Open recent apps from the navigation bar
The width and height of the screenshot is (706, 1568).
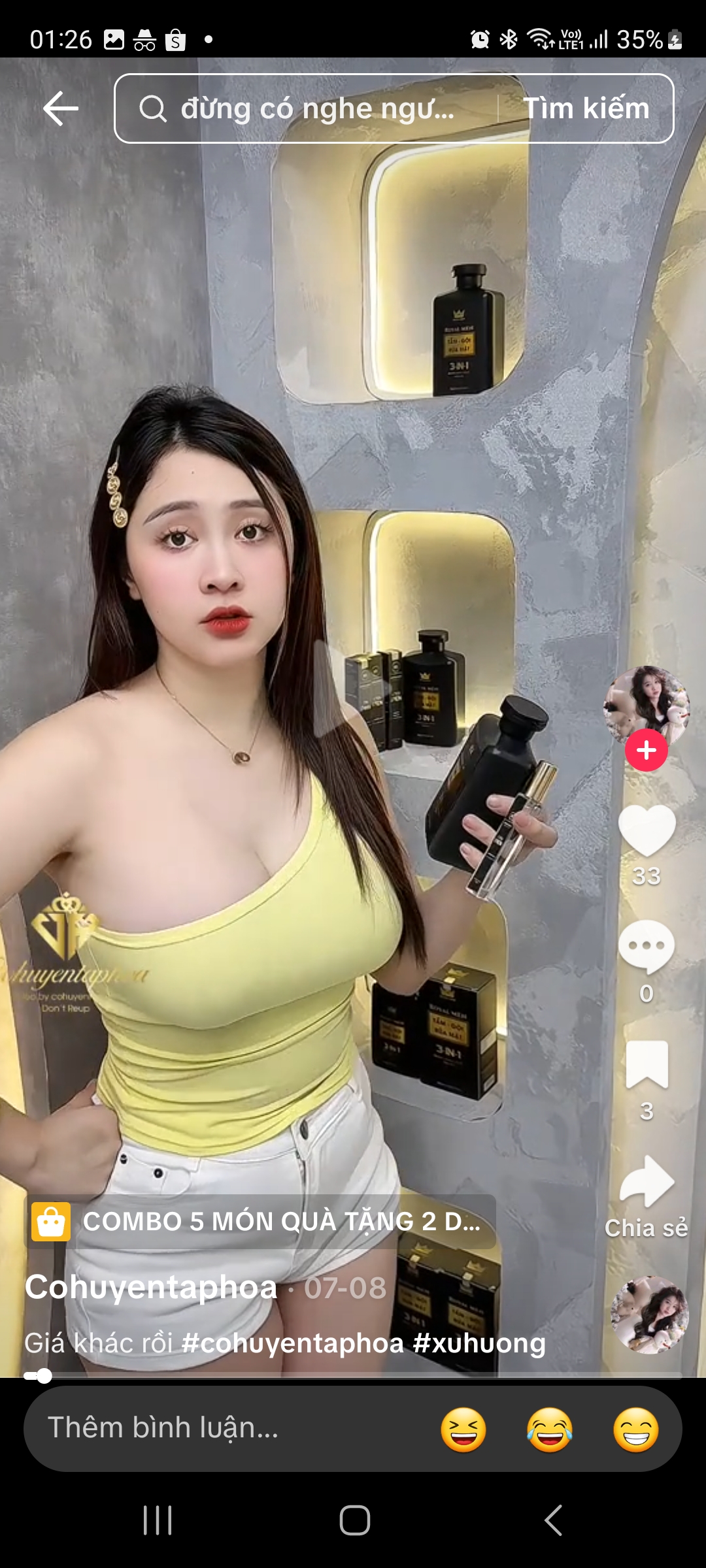pos(158,1520)
